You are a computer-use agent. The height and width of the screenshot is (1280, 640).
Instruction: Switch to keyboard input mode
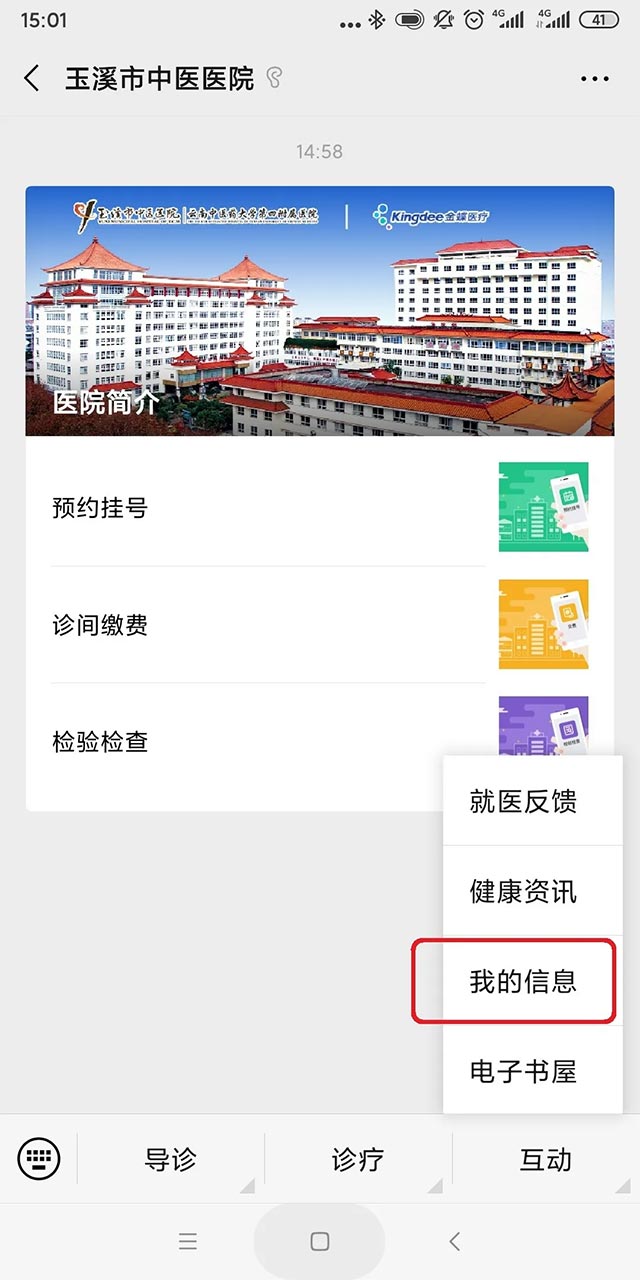pos(39,1159)
